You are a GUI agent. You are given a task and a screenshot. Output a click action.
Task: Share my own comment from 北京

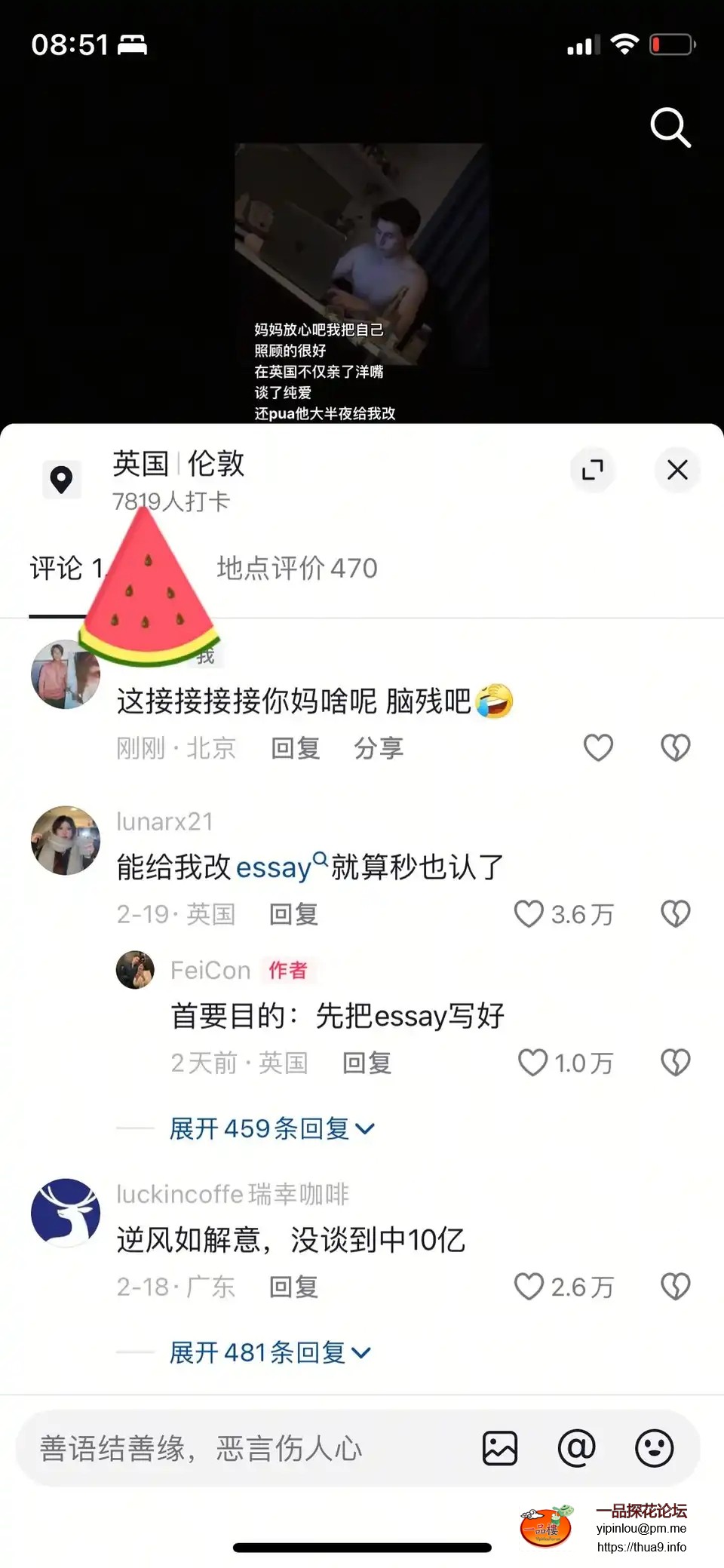[x=379, y=749]
